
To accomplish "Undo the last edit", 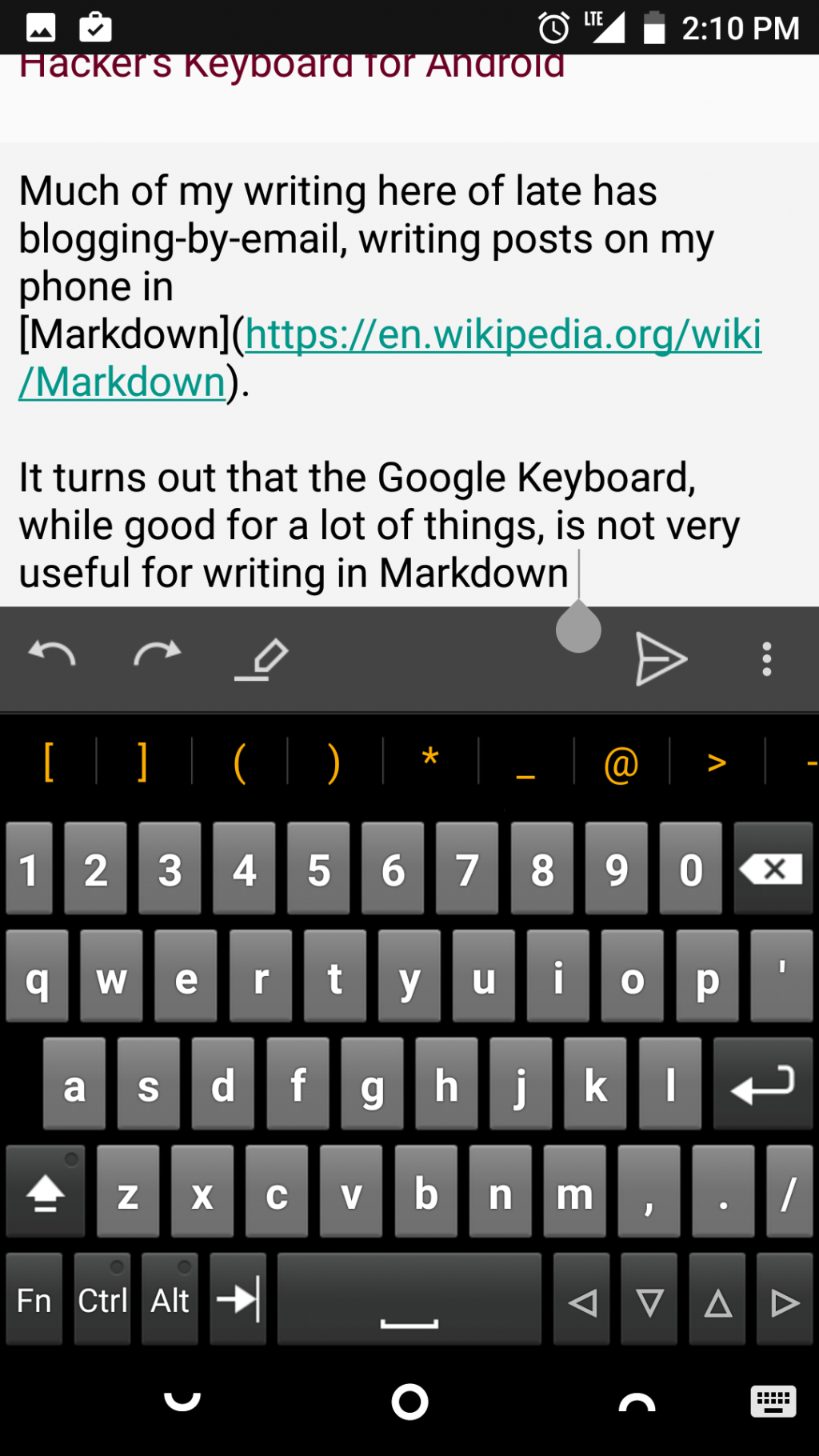I will (52, 656).
